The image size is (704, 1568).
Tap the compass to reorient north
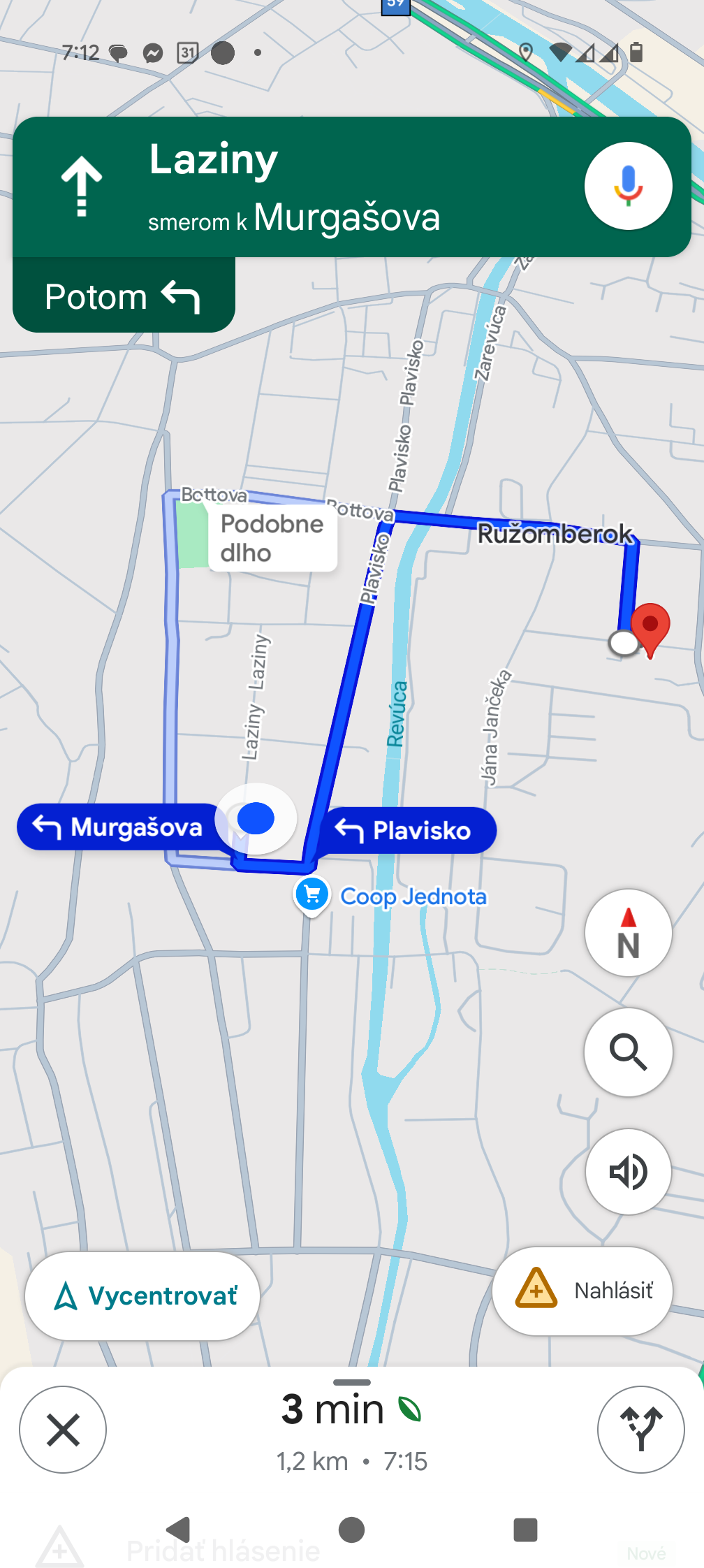(x=628, y=933)
